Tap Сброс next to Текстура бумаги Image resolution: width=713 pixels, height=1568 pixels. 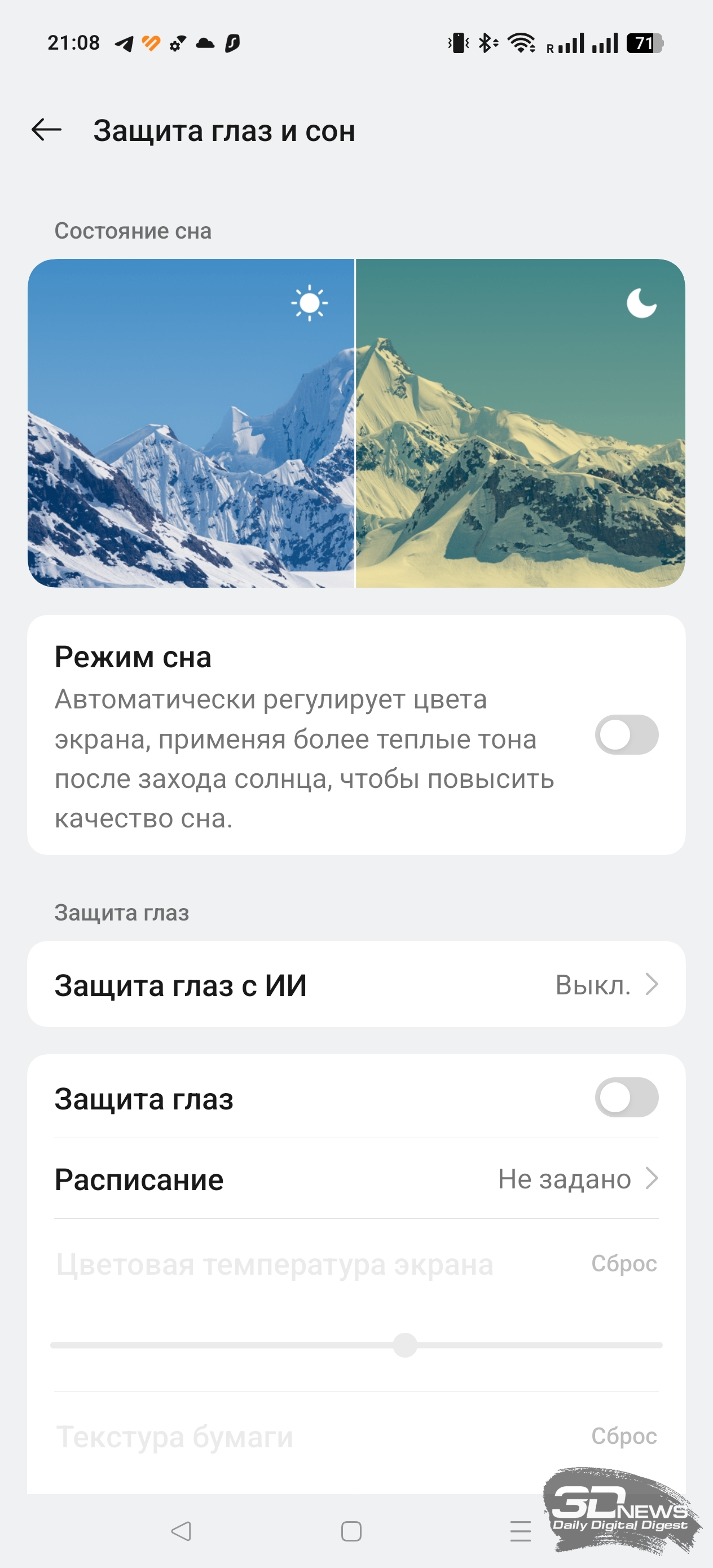pyautogui.click(x=624, y=1436)
